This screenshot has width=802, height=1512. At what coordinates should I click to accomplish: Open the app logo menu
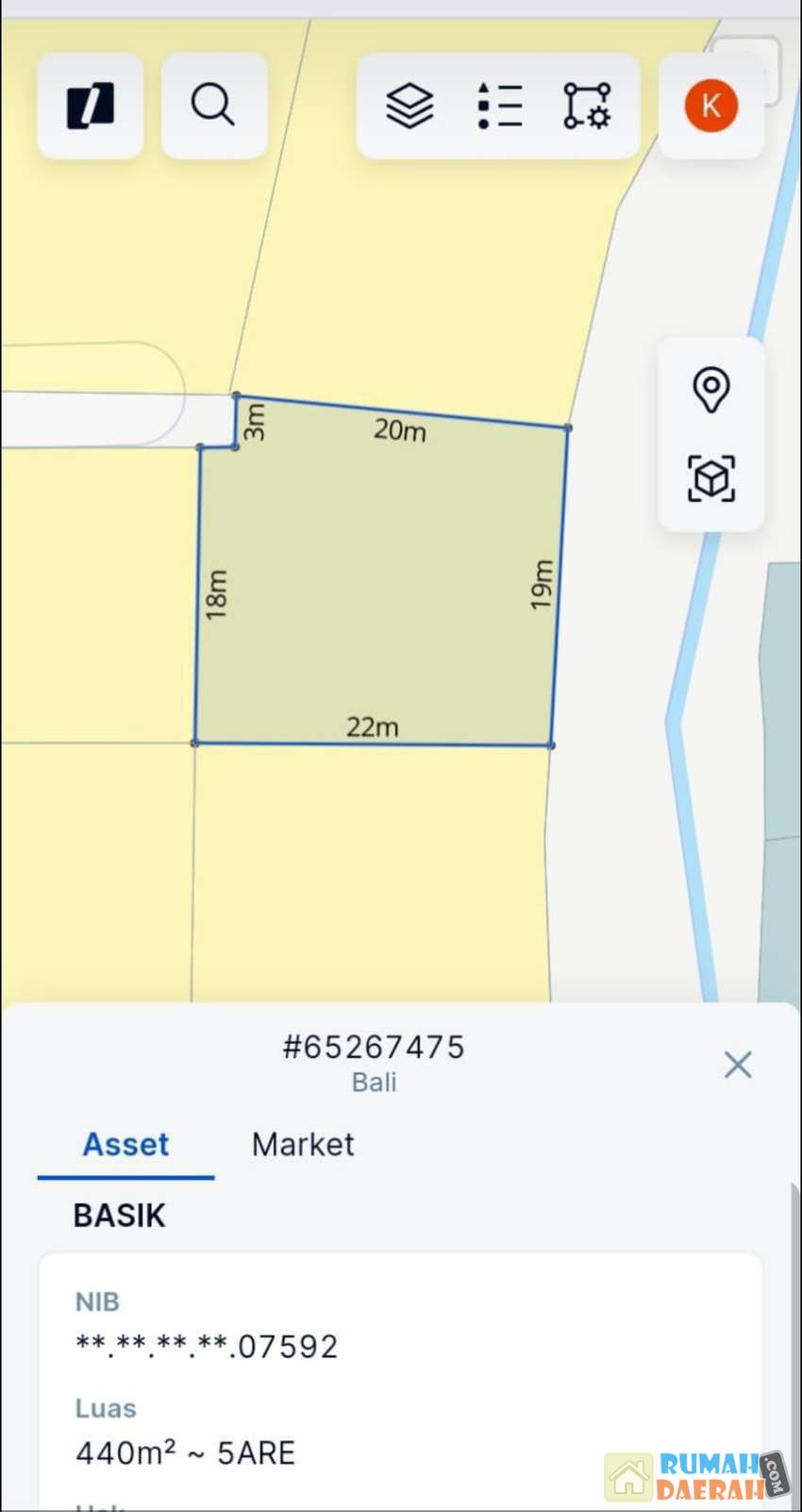point(91,105)
